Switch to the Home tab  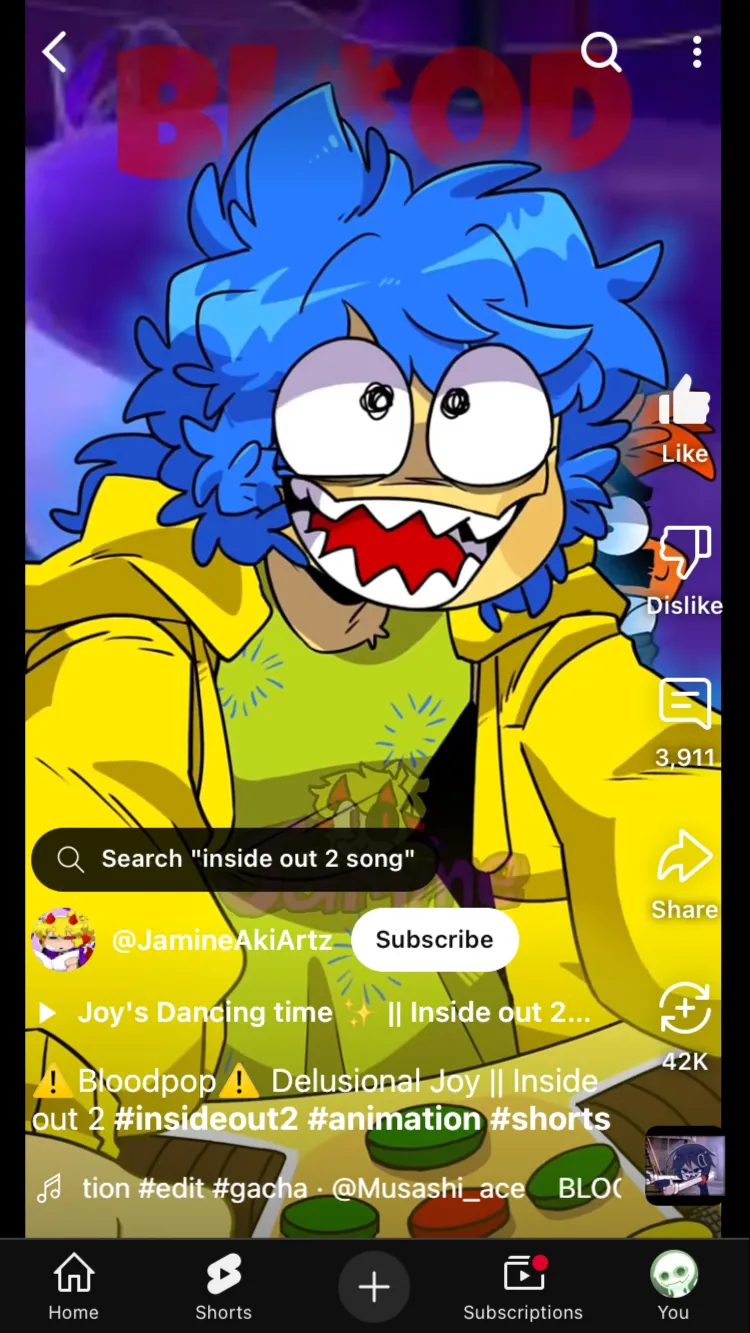pos(74,1287)
